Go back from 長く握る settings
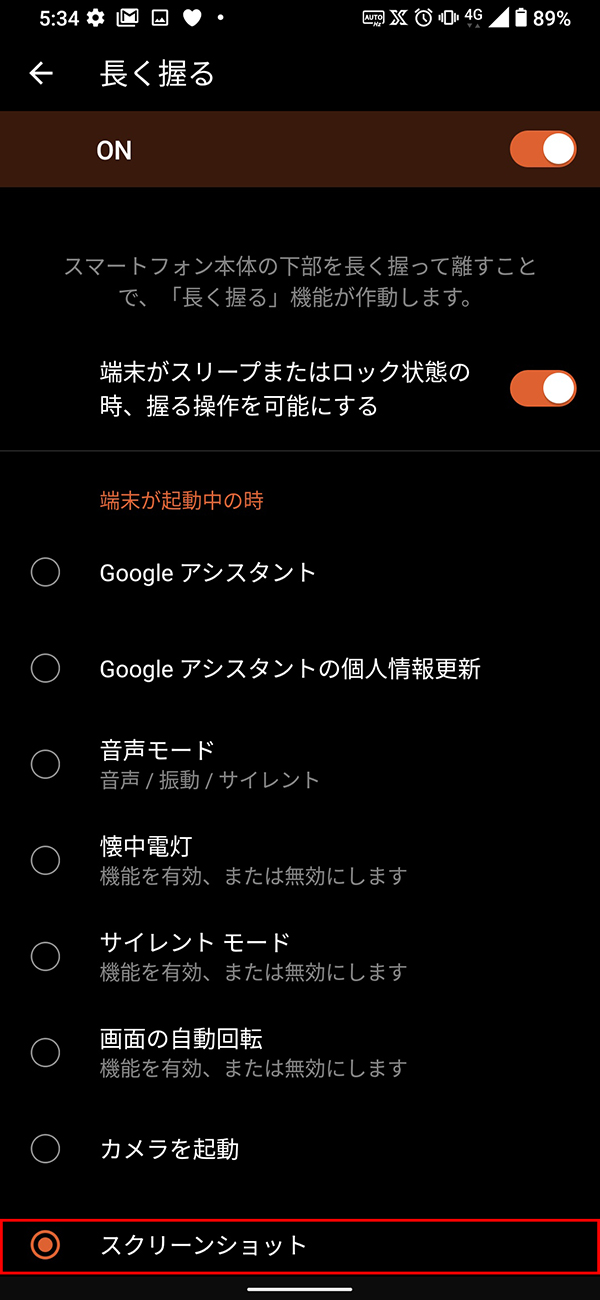This screenshot has width=600, height=1300. (41, 74)
